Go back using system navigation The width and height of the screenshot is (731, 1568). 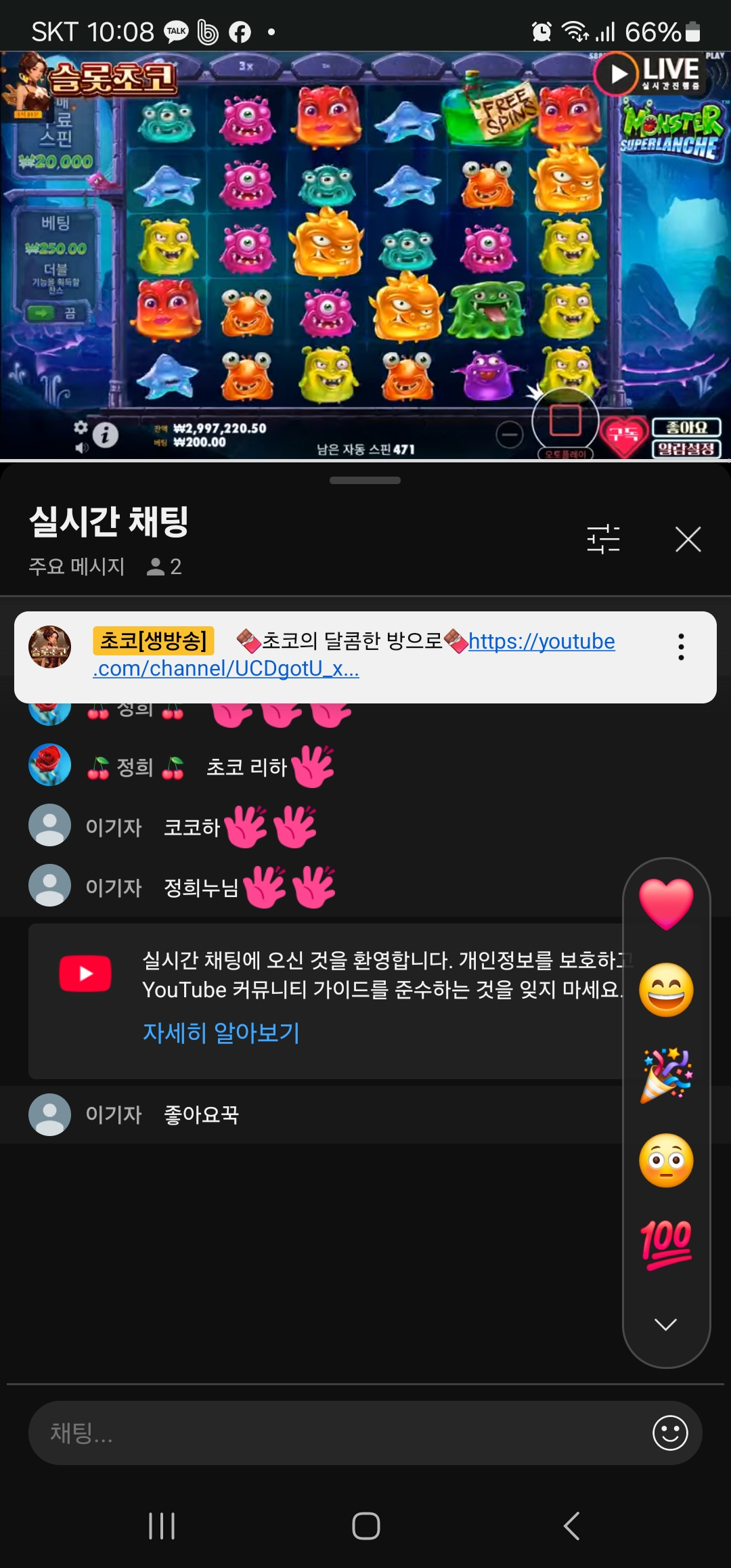click(571, 1526)
